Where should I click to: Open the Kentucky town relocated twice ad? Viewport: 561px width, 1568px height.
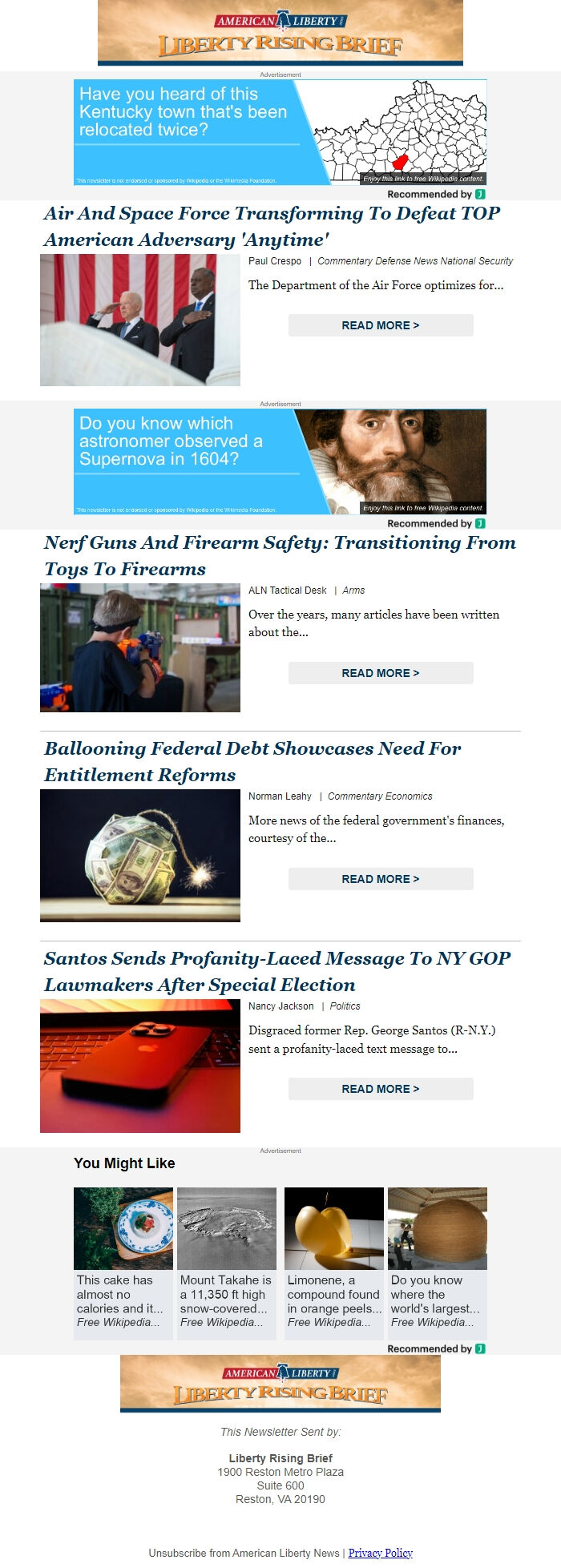click(x=280, y=132)
